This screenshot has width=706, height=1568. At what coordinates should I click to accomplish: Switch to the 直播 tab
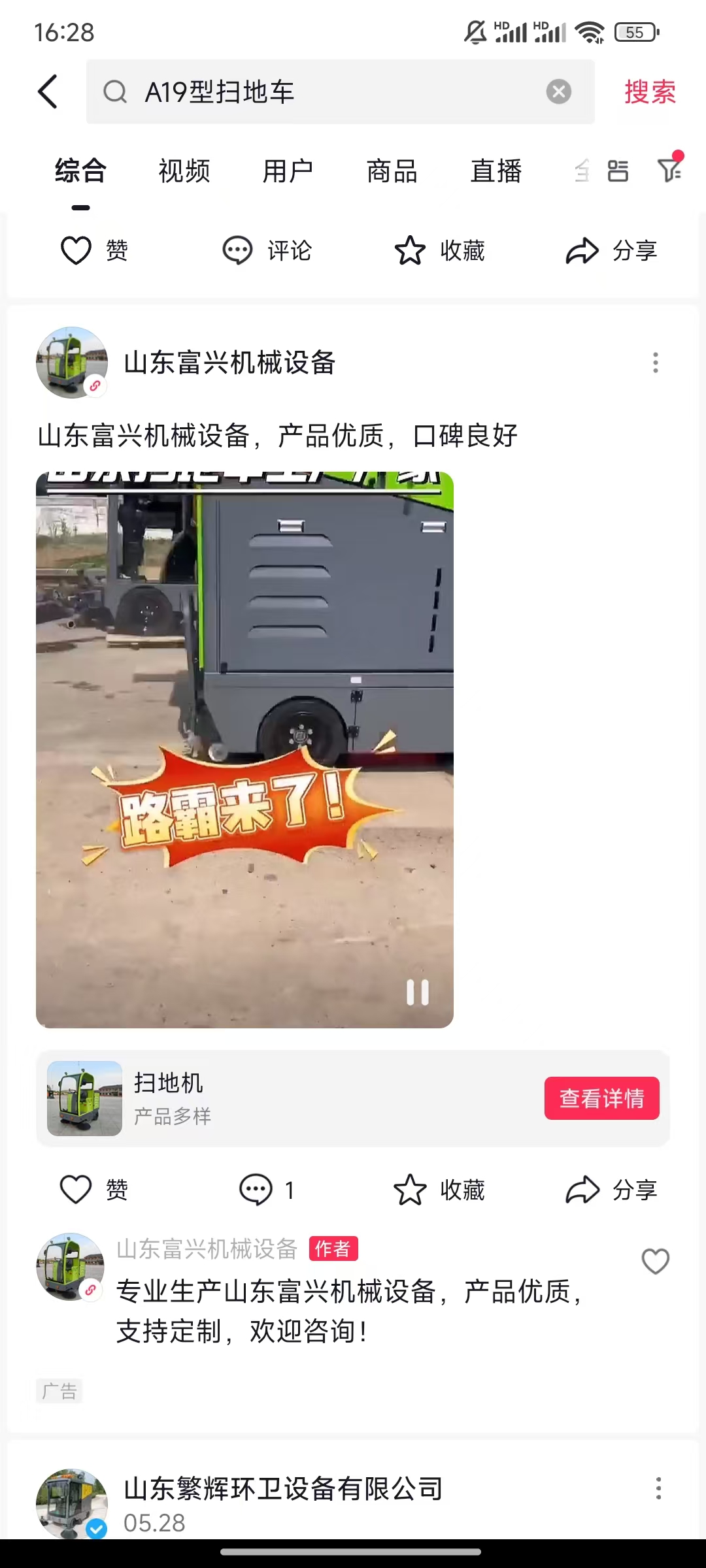pyautogui.click(x=496, y=171)
